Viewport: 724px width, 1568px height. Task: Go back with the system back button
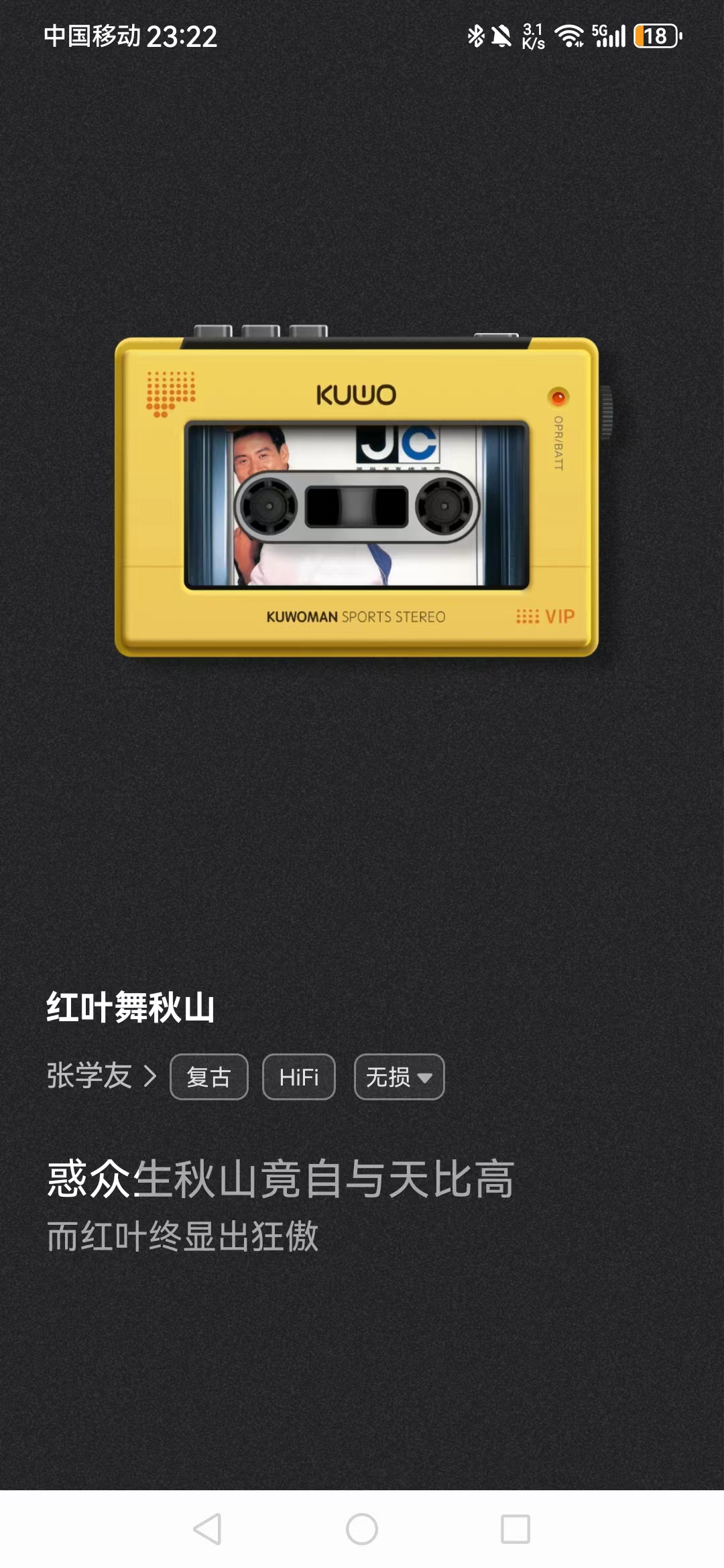pyautogui.click(x=207, y=1529)
